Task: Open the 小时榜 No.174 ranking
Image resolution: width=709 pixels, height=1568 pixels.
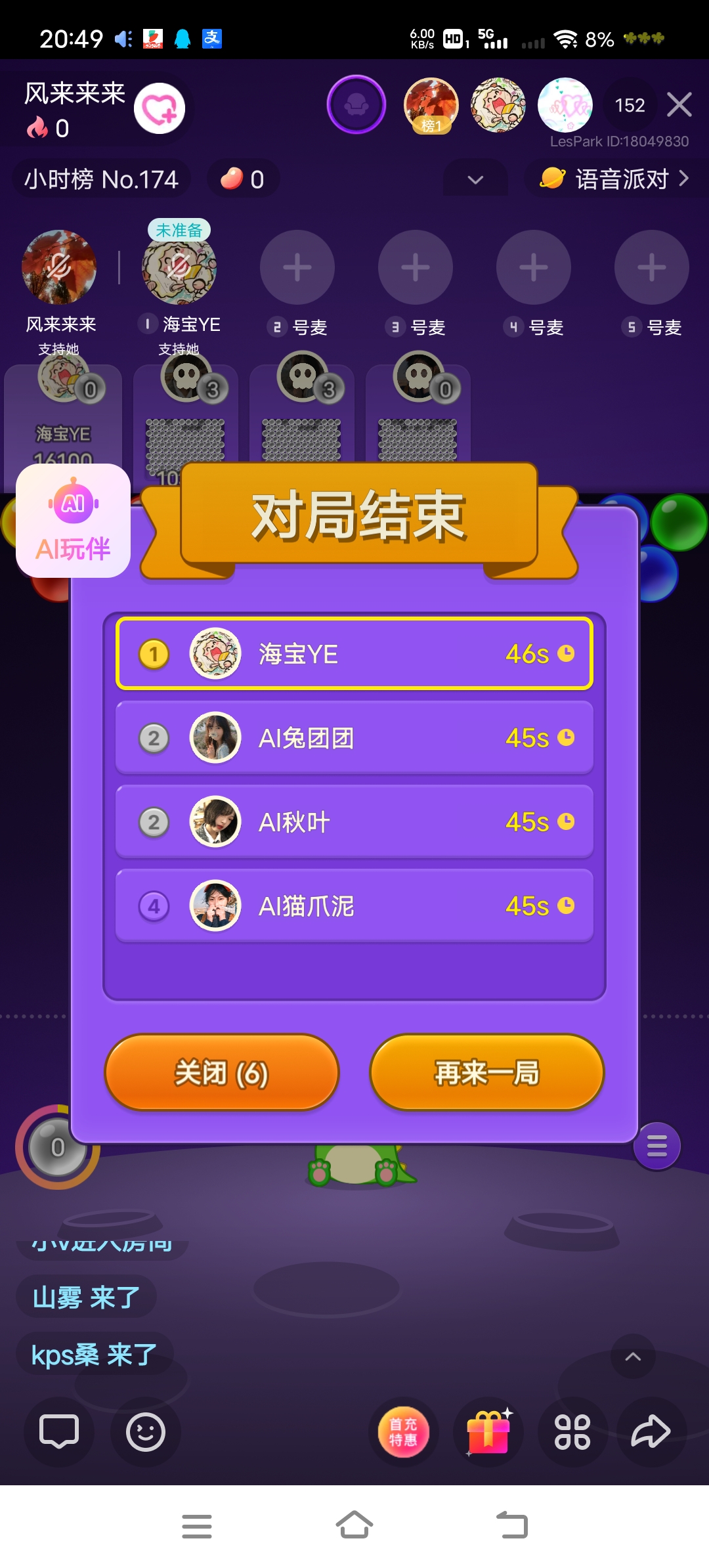Action: click(101, 179)
